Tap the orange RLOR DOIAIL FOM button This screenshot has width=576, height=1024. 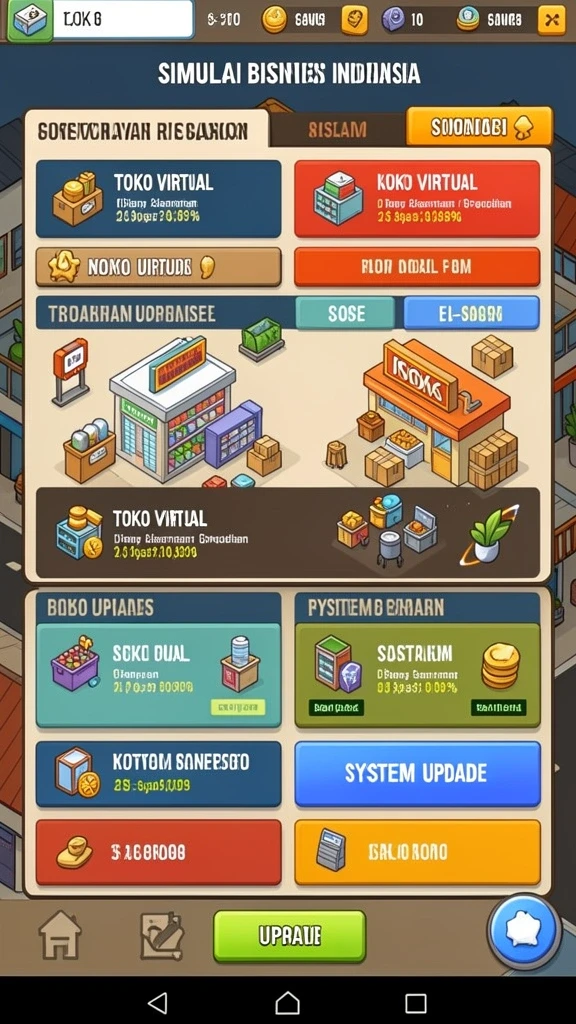coord(417,266)
